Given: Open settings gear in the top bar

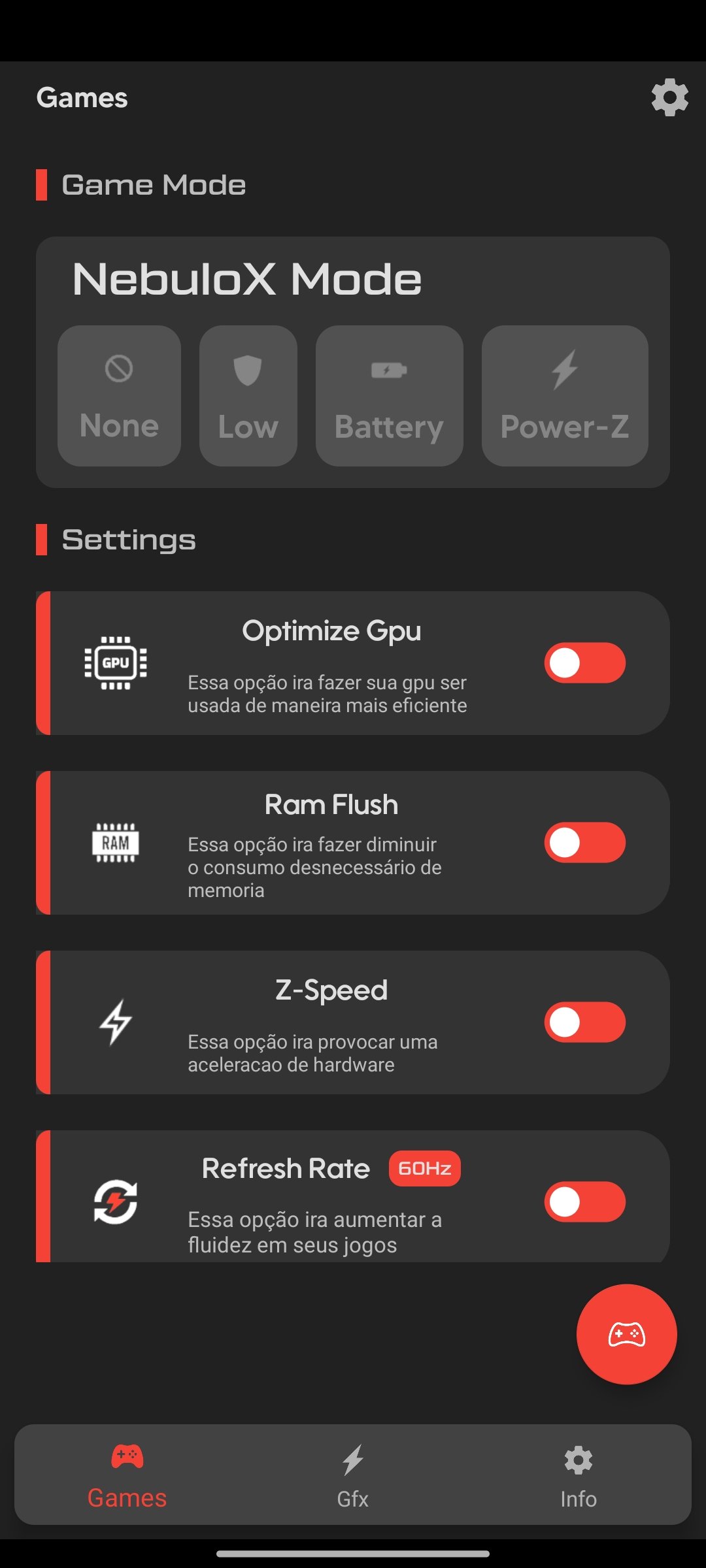Looking at the screenshot, I should pos(669,98).
